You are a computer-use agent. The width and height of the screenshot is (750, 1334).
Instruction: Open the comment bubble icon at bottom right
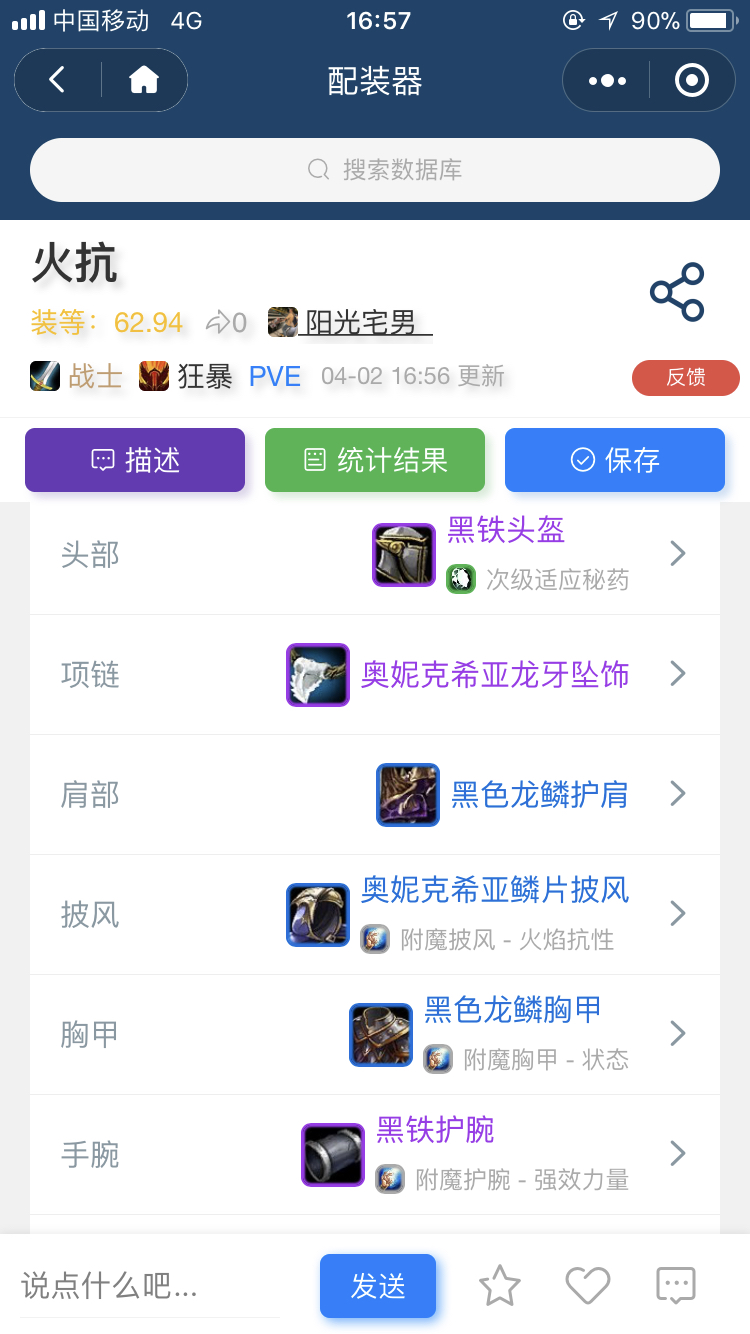point(675,1286)
